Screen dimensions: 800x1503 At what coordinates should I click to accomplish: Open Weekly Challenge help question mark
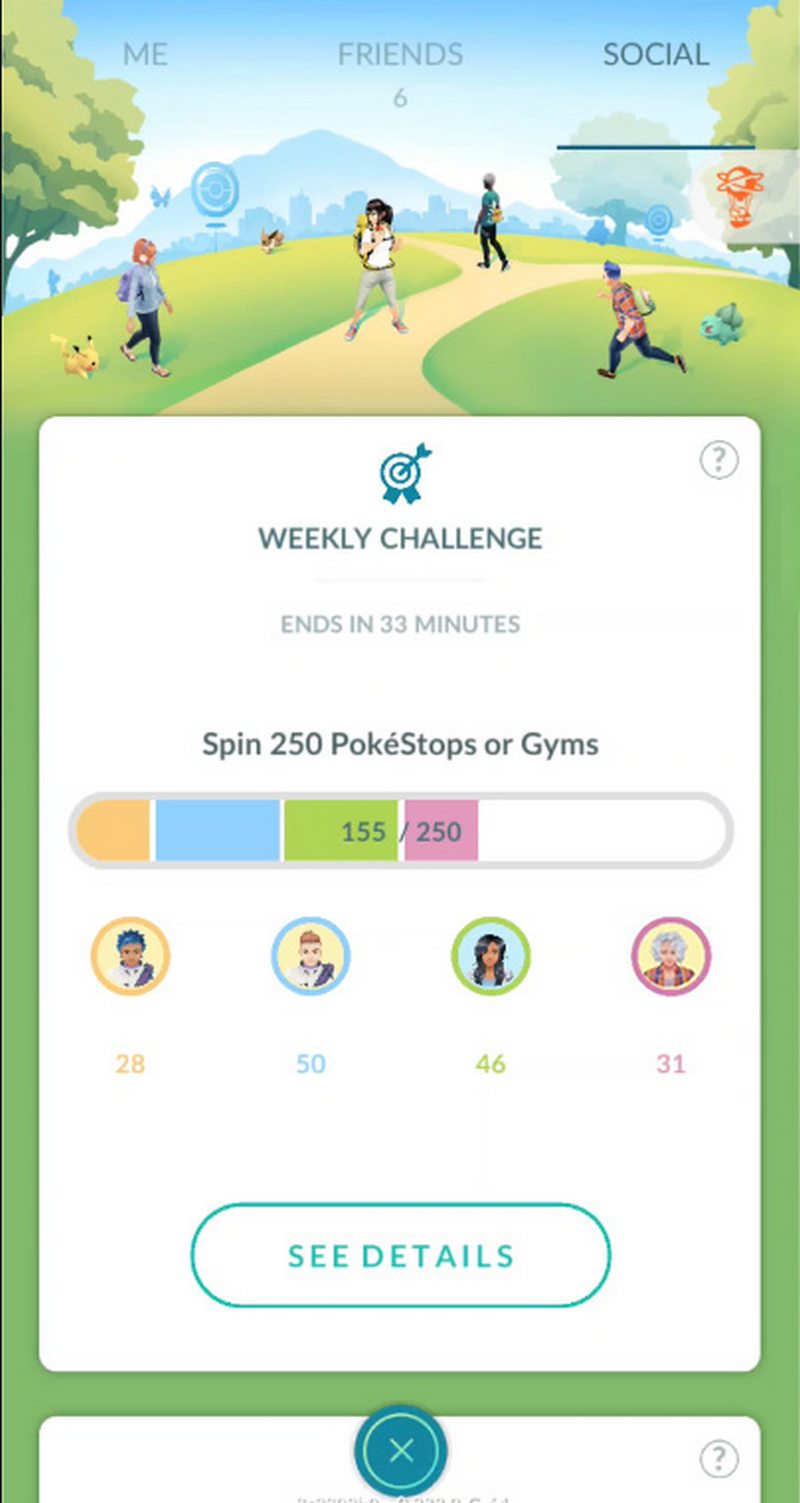tap(718, 461)
